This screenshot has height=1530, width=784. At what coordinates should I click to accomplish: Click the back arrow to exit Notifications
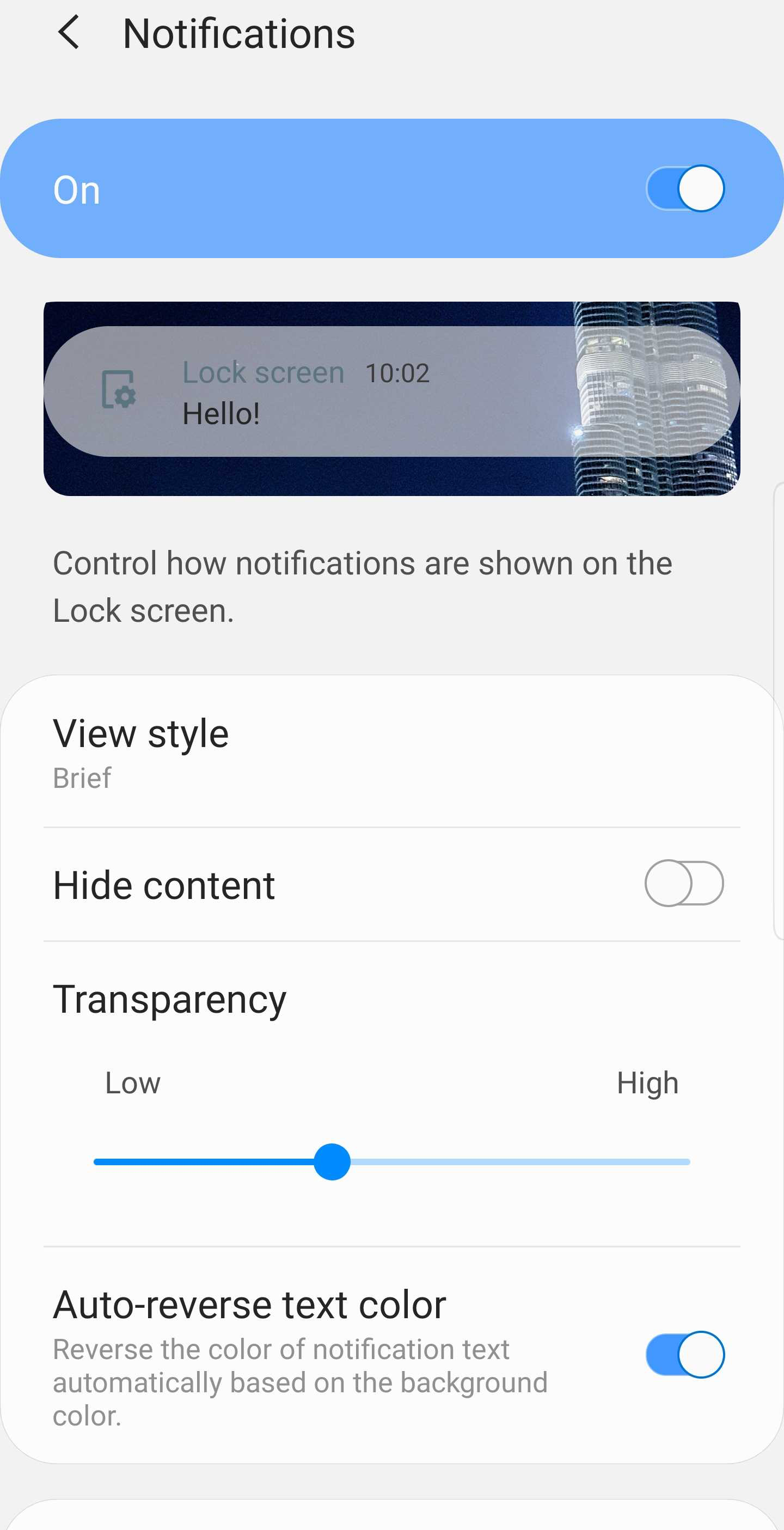pyautogui.click(x=70, y=33)
